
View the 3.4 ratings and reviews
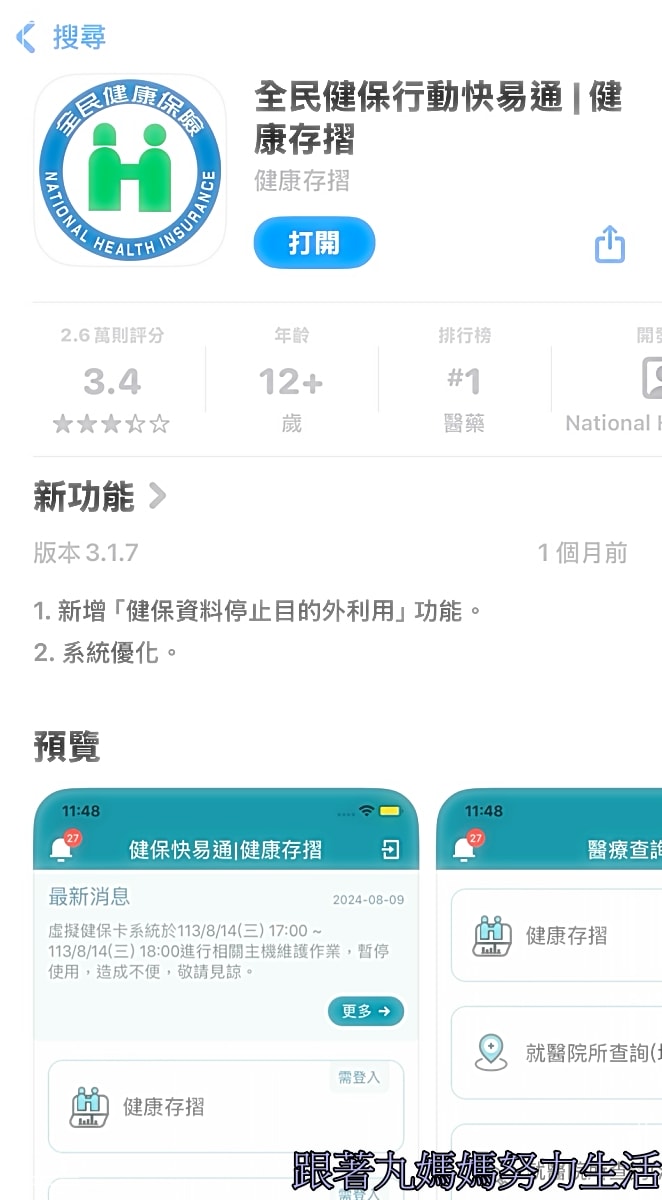[x=112, y=381]
